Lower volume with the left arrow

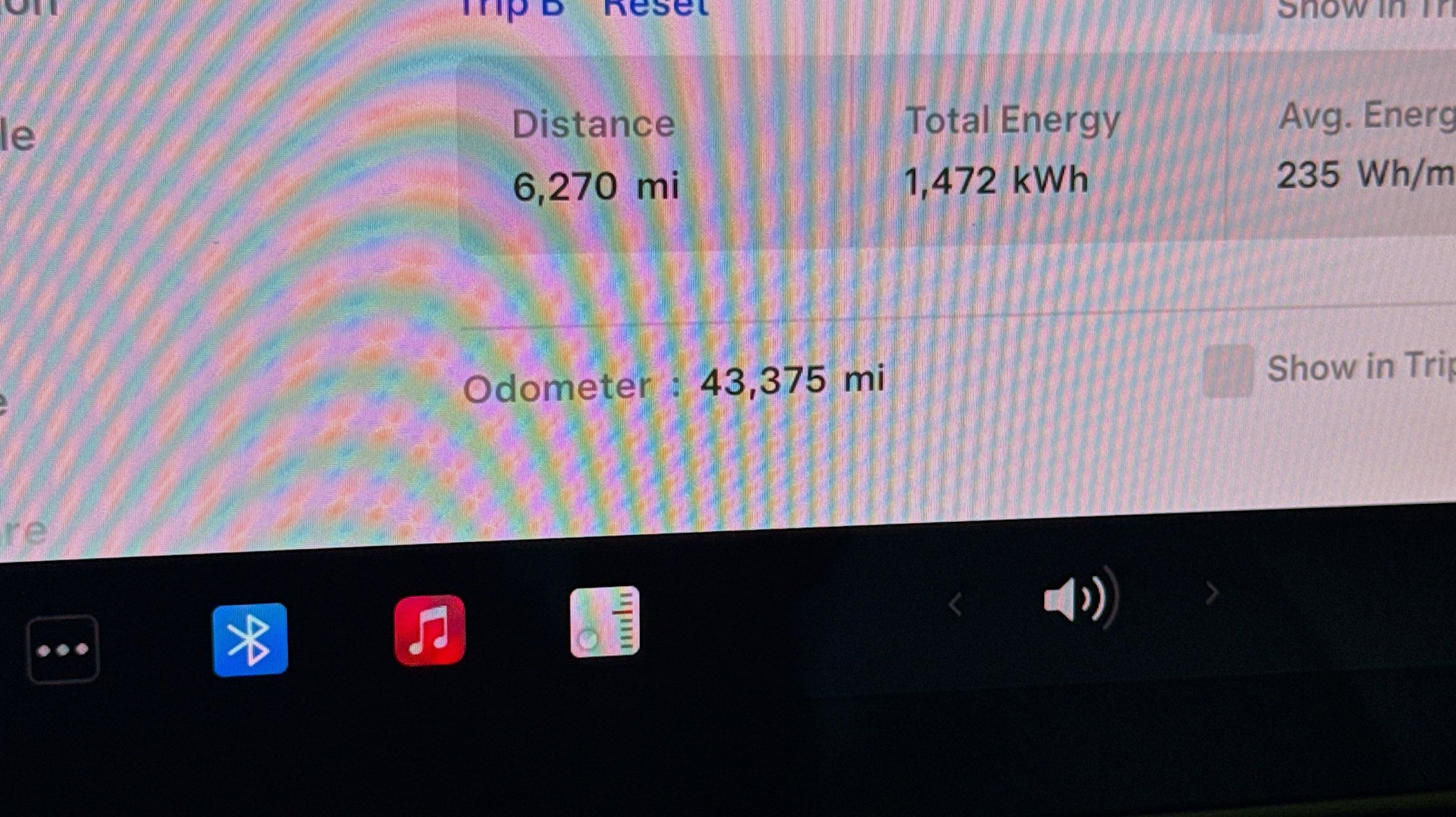click(955, 604)
